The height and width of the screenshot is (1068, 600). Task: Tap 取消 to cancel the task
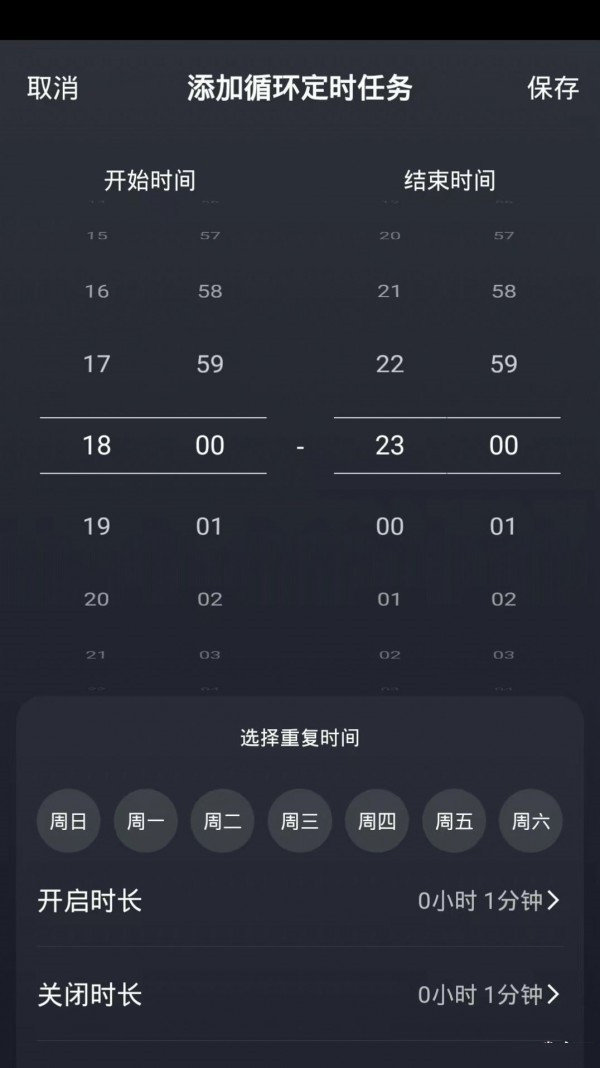click(52, 88)
